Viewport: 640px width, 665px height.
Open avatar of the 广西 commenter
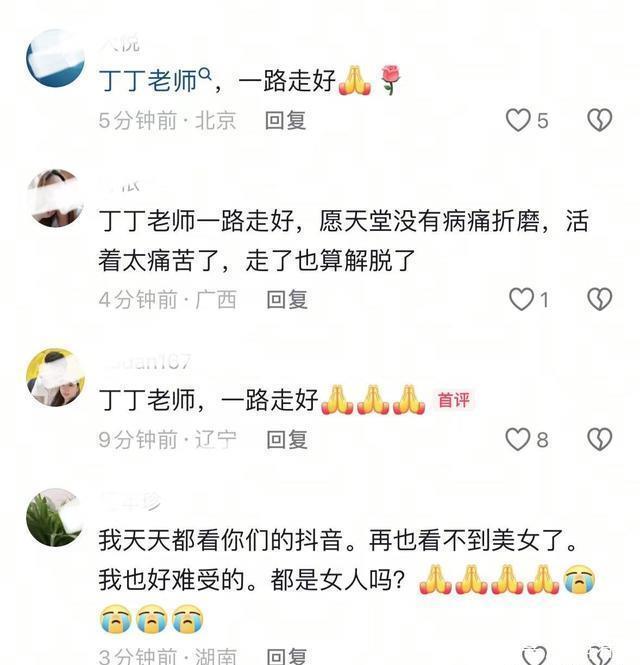point(54,198)
